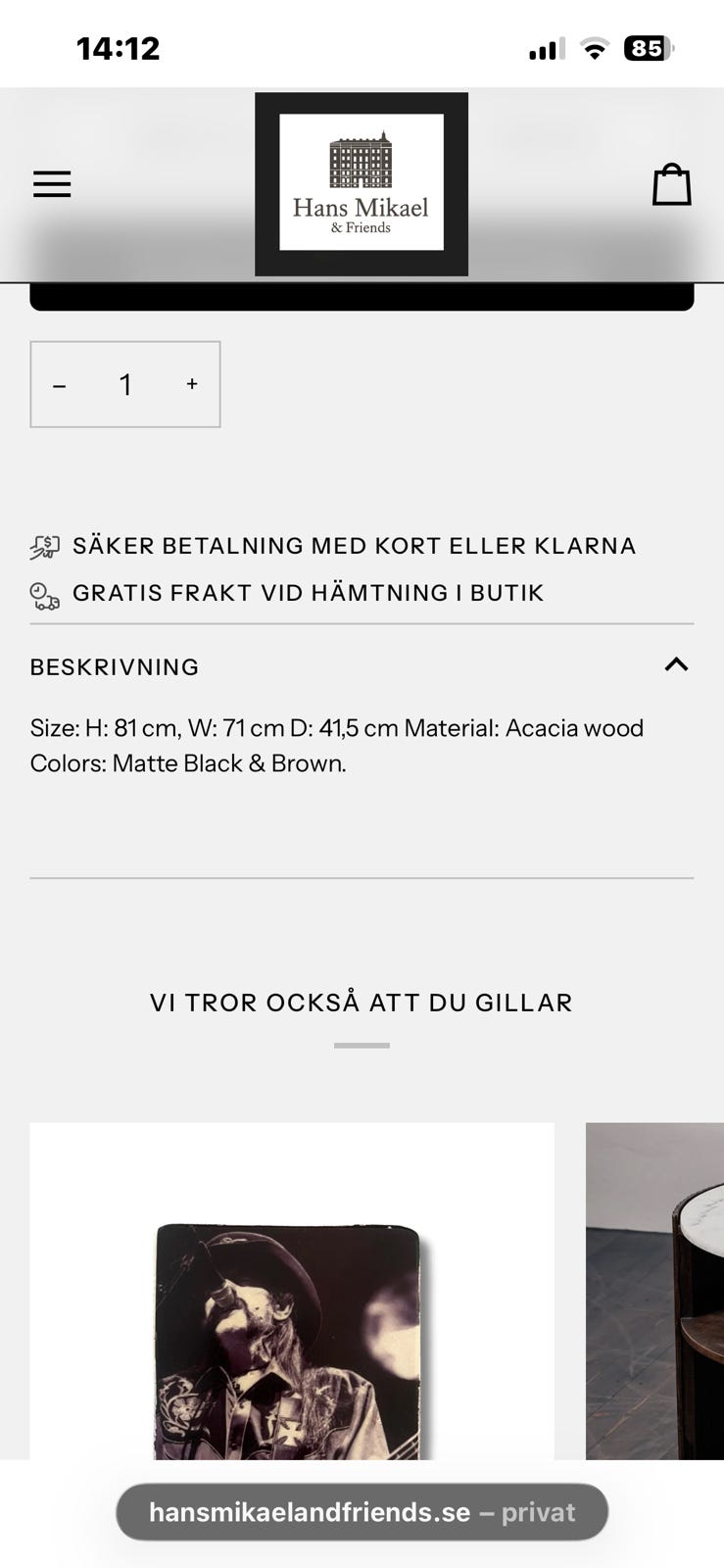Open the shopping bag
The width and height of the screenshot is (724, 1568).
point(671,183)
